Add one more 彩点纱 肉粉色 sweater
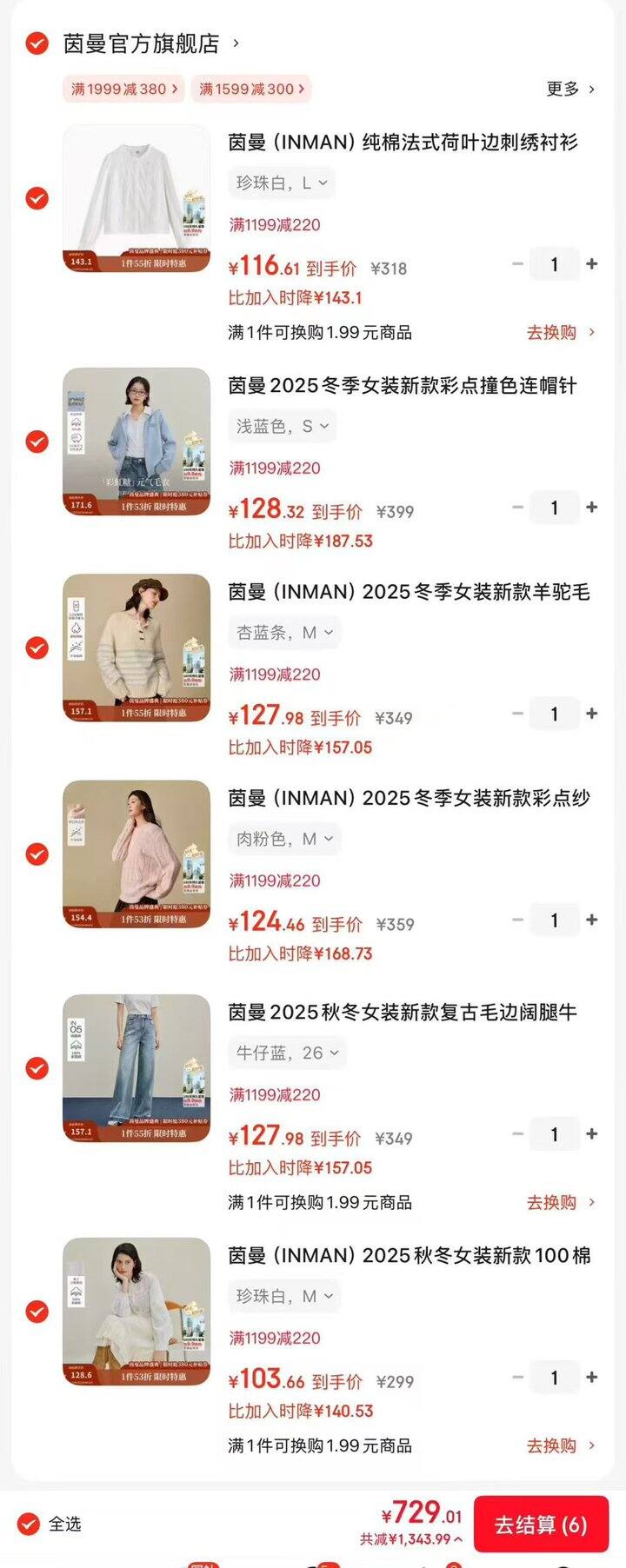Image resolution: width=626 pixels, height=1568 pixels. pyautogui.click(x=592, y=920)
